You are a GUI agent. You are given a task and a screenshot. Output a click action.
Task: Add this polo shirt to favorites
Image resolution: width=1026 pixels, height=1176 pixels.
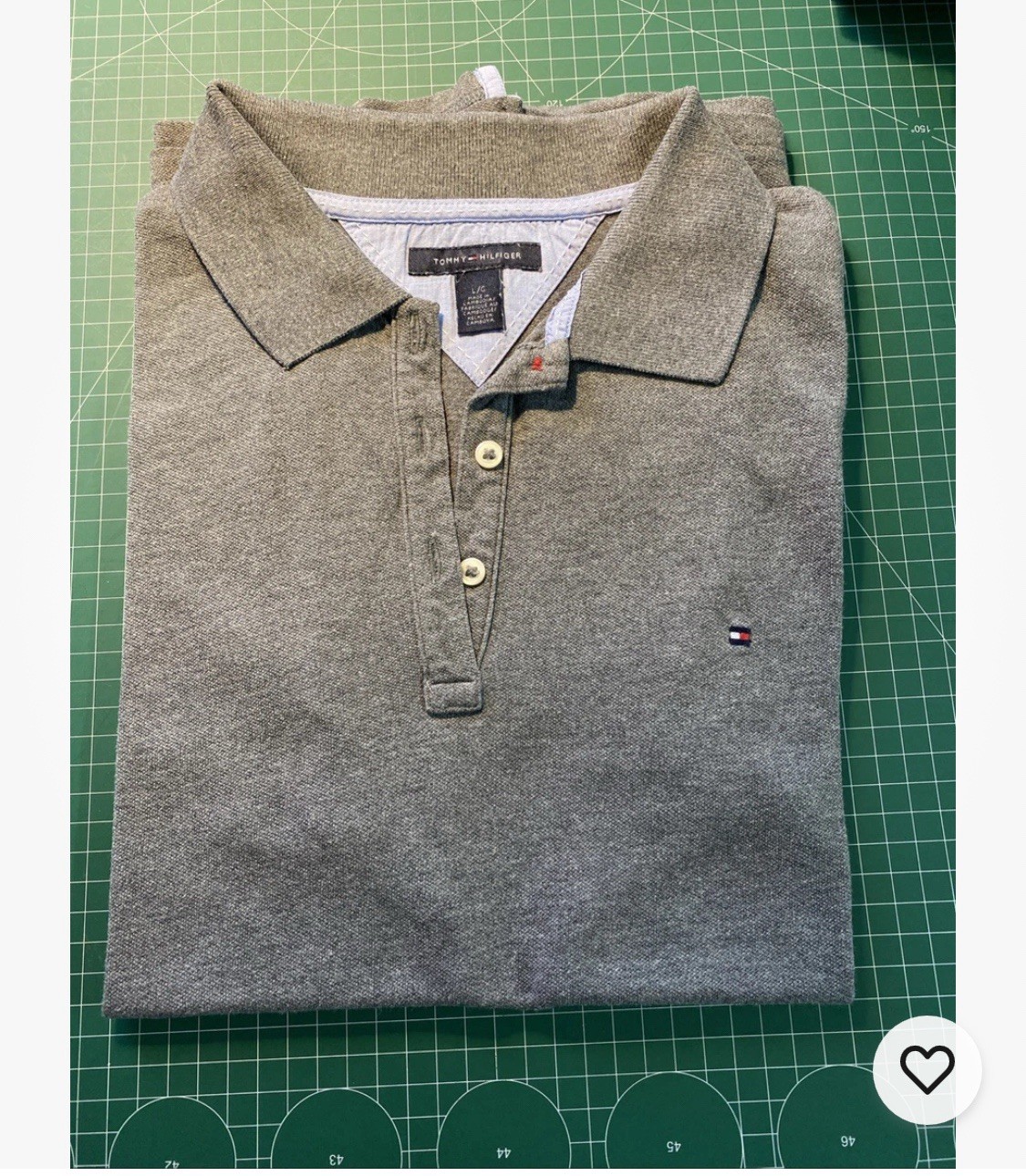click(927, 1069)
